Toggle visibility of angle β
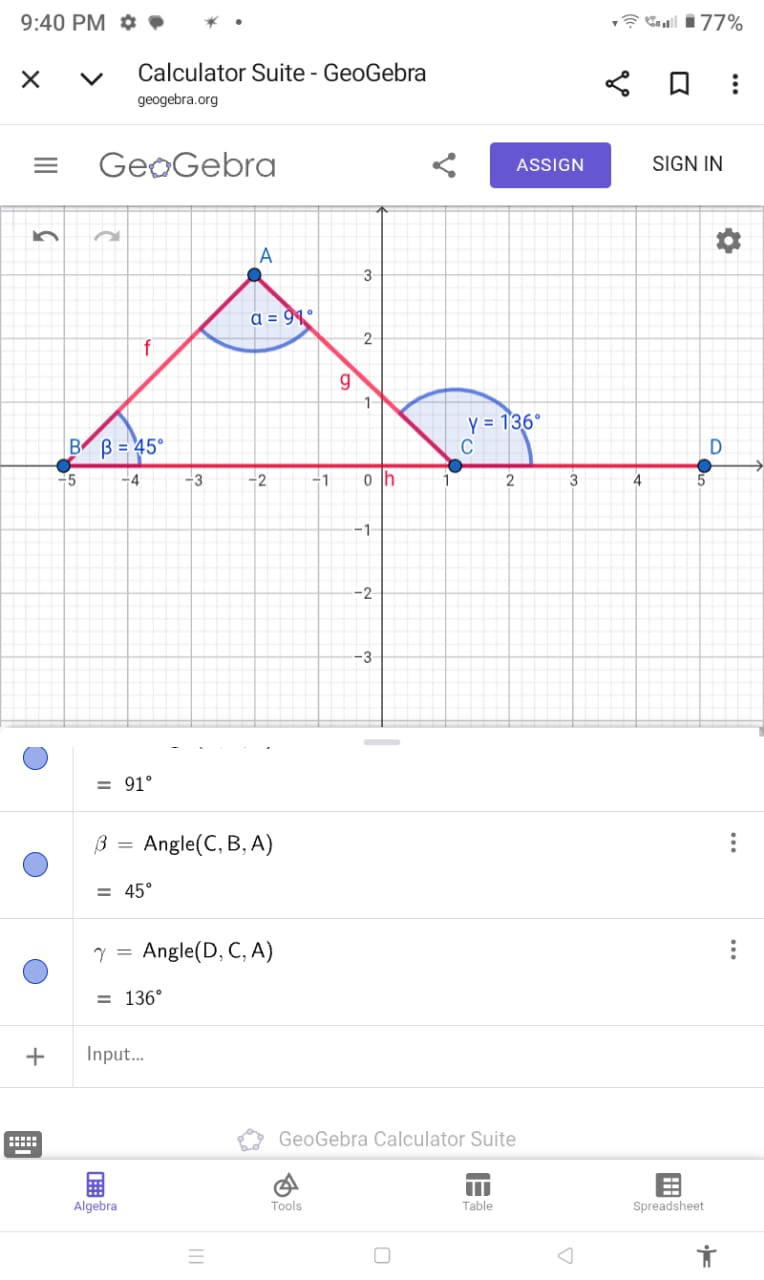The height and width of the screenshot is (1280, 764). pos(35,865)
